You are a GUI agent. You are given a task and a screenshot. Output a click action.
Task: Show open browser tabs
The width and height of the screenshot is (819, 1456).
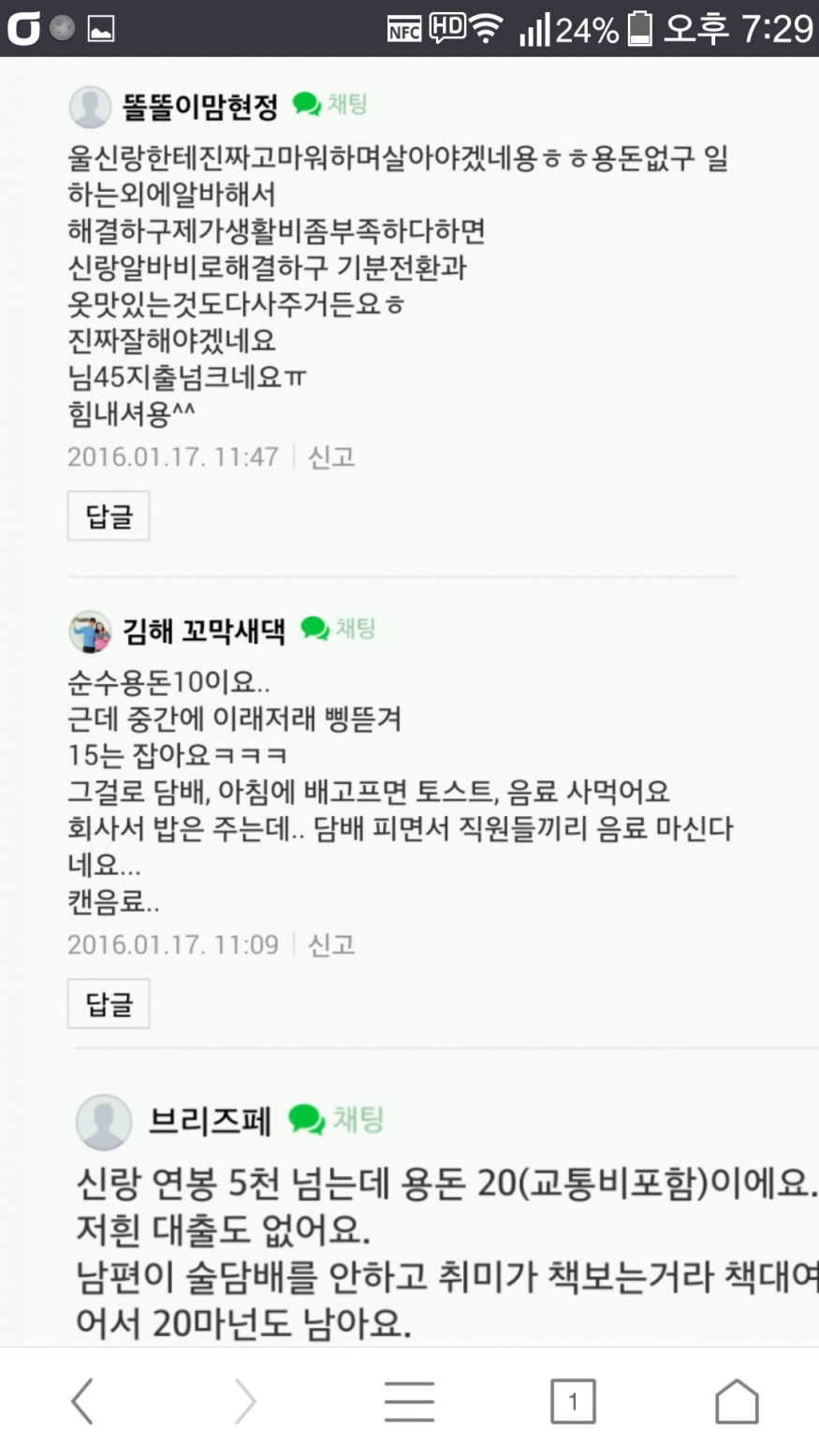click(x=573, y=1402)
